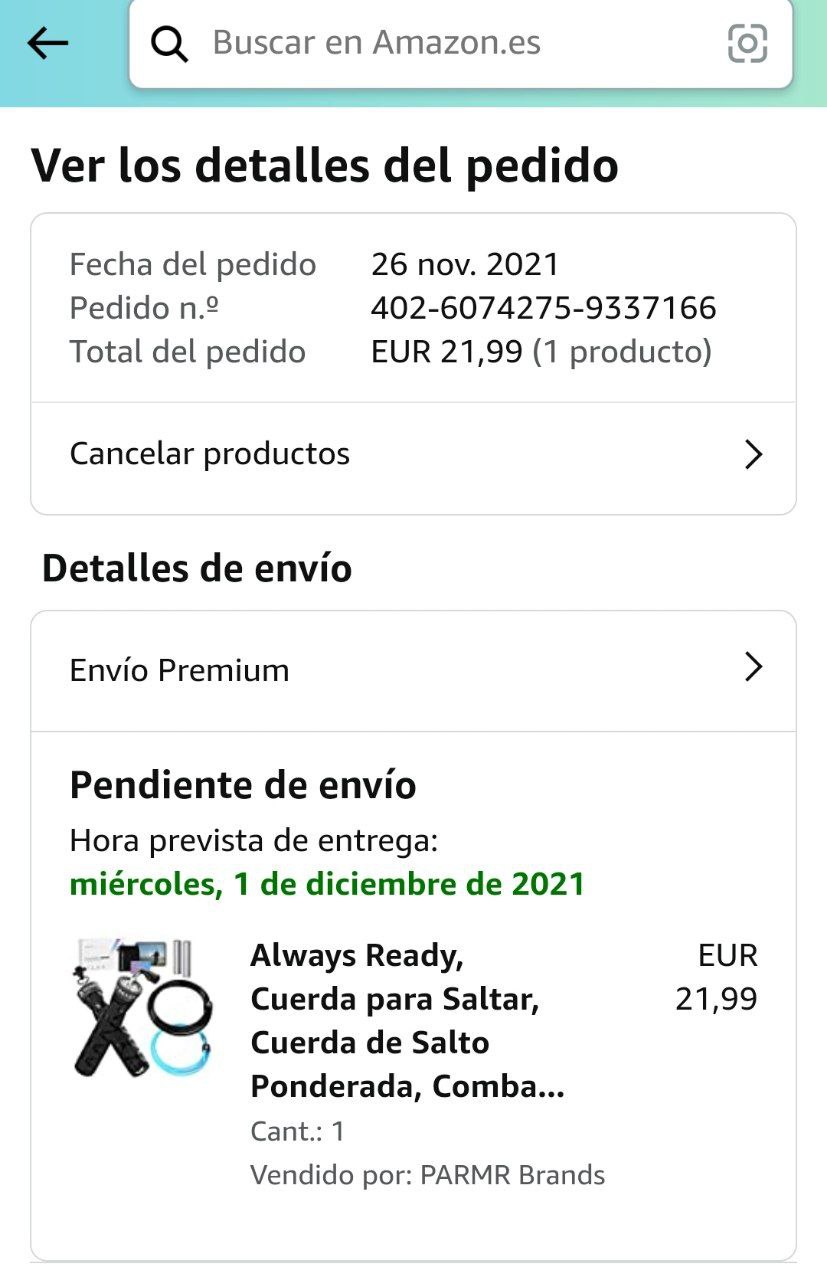827x1280 pixels.
Task: Open the Always Ready jump rope product
Action: click(407, 1021)
